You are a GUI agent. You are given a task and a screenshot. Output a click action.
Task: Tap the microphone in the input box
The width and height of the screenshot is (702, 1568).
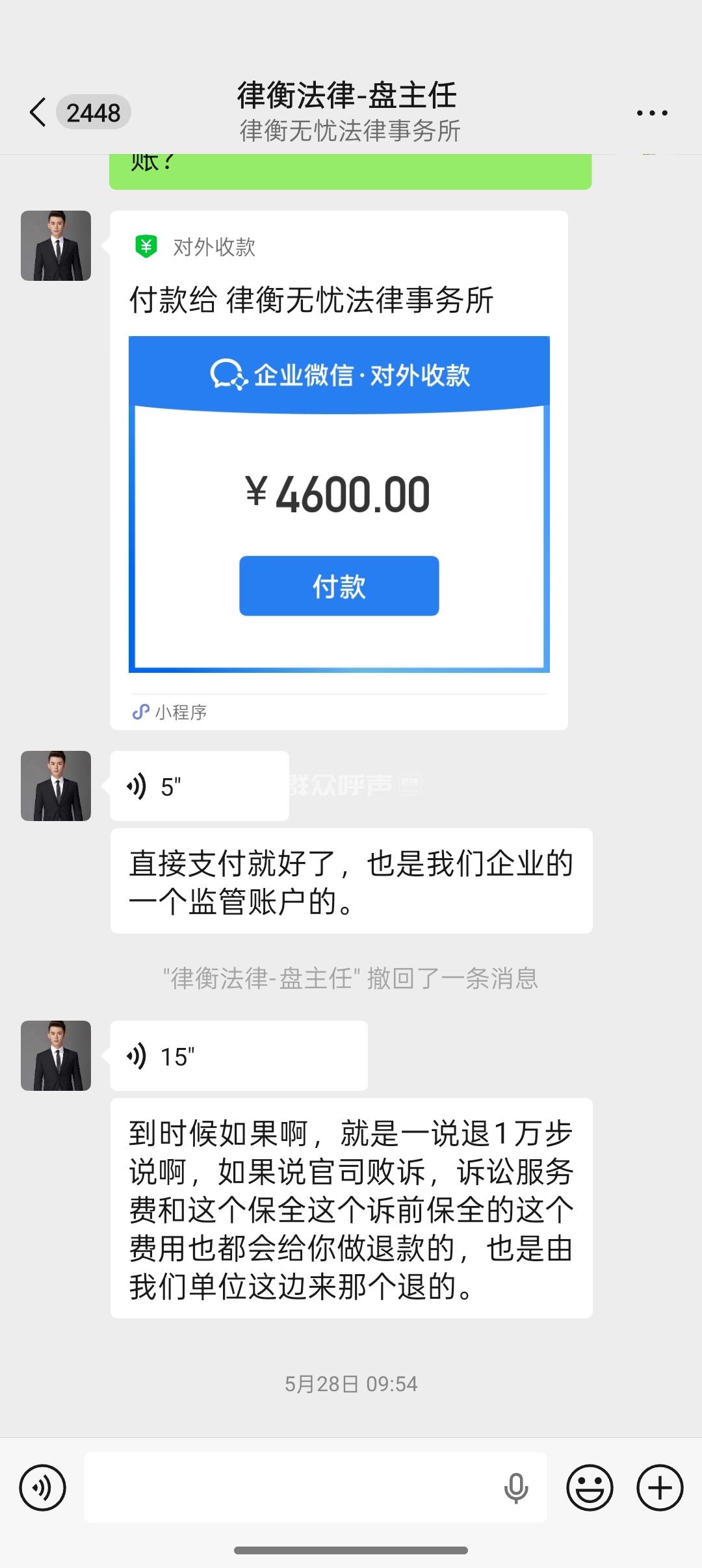pos(516,1487)
